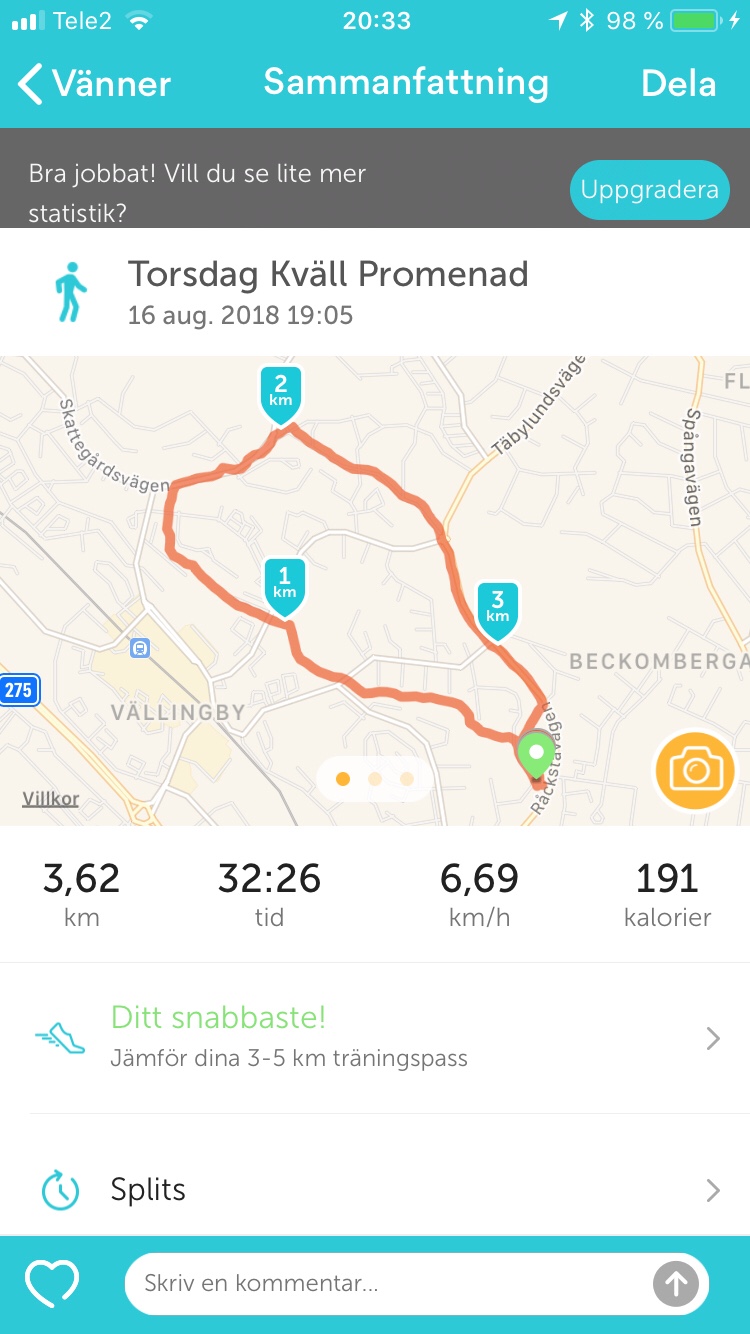This screenshot has height=1334, width=750.
Task: Tap Dela to share the workout
Action: [x=678, y=84]
